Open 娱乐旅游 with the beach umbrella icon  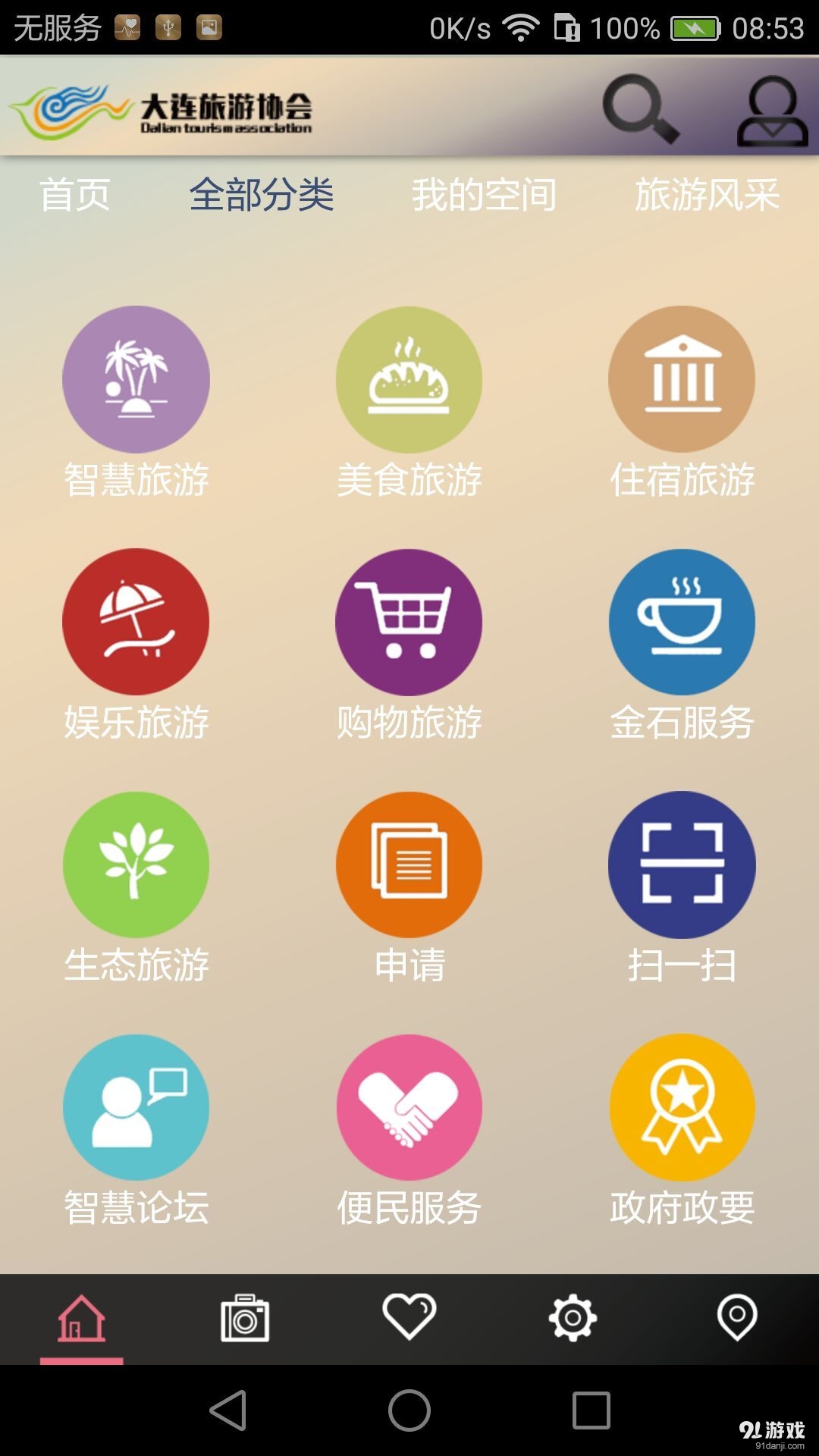(x=136, y=622)
